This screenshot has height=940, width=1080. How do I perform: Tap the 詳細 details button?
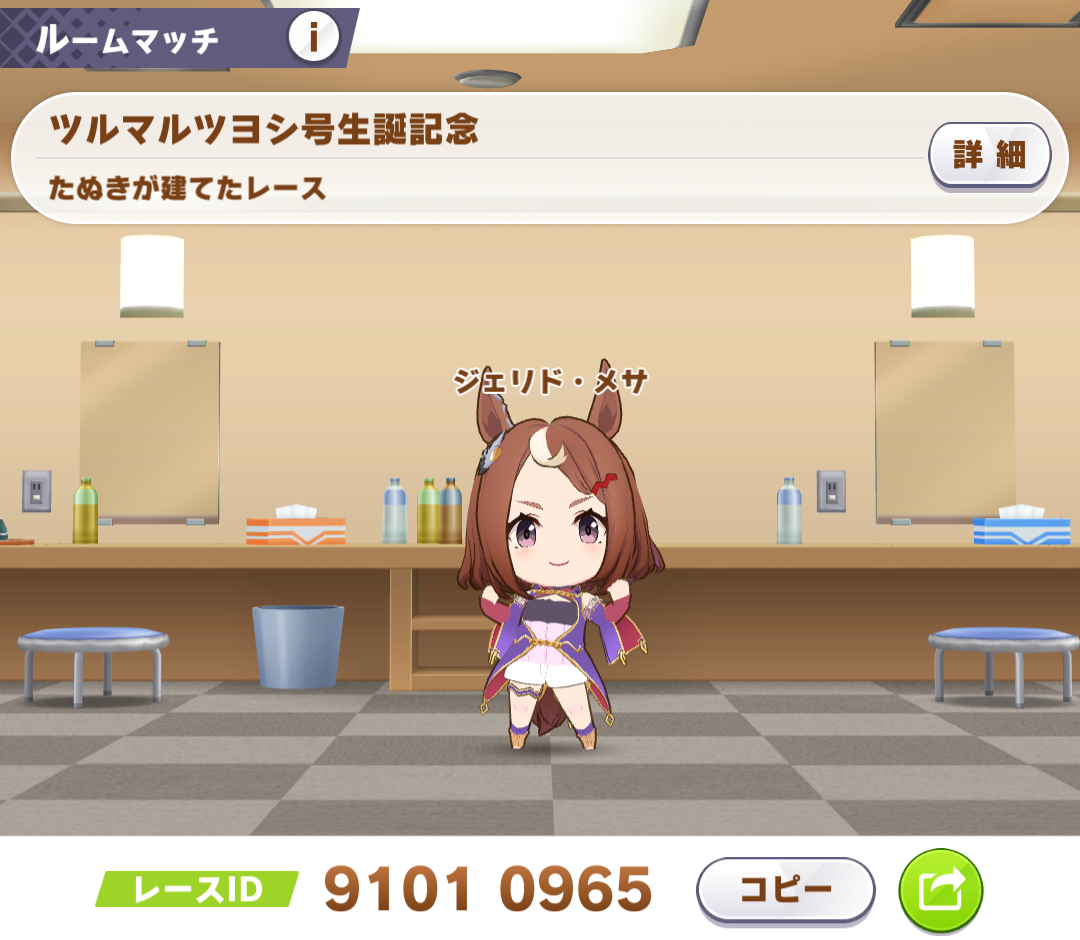(989, 156)
